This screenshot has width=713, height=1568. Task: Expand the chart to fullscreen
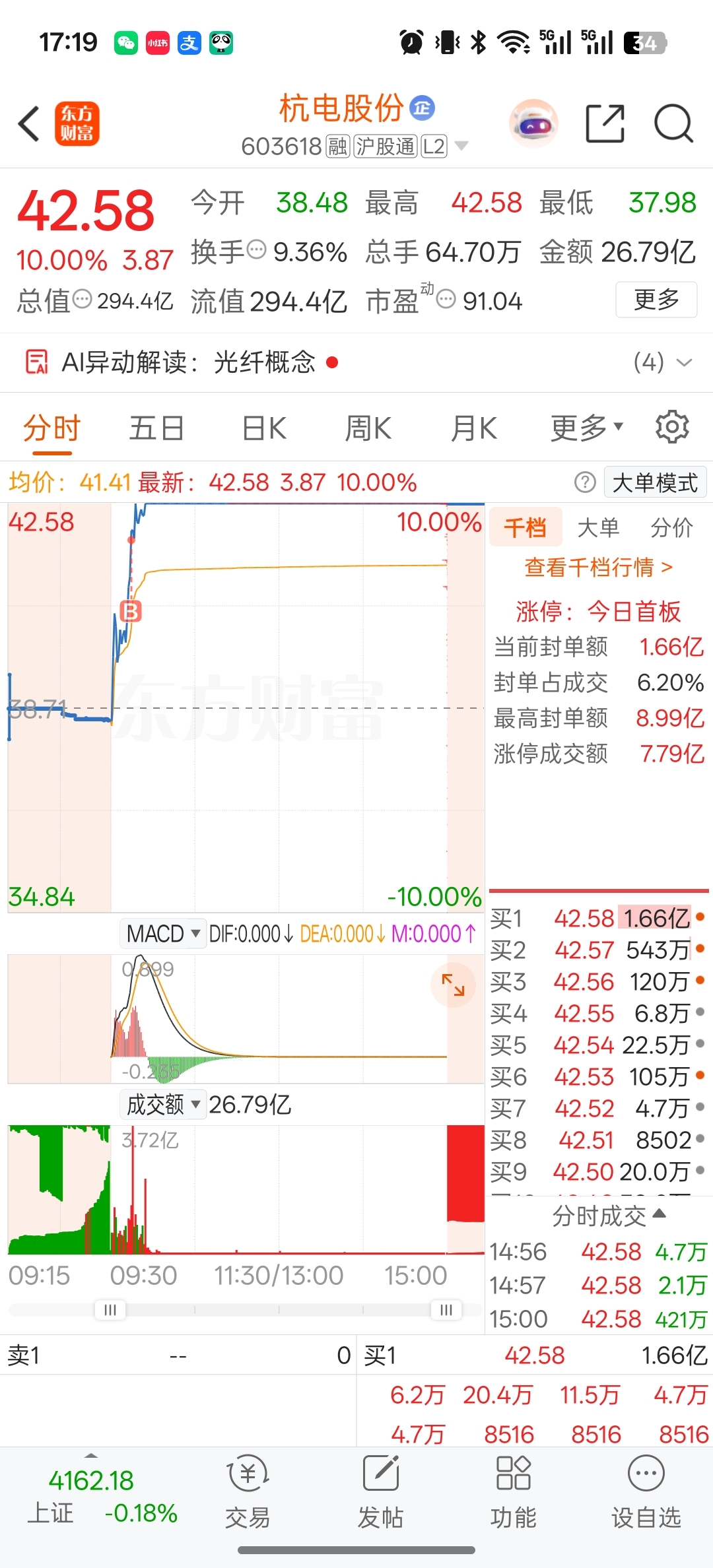coord(453,985)
